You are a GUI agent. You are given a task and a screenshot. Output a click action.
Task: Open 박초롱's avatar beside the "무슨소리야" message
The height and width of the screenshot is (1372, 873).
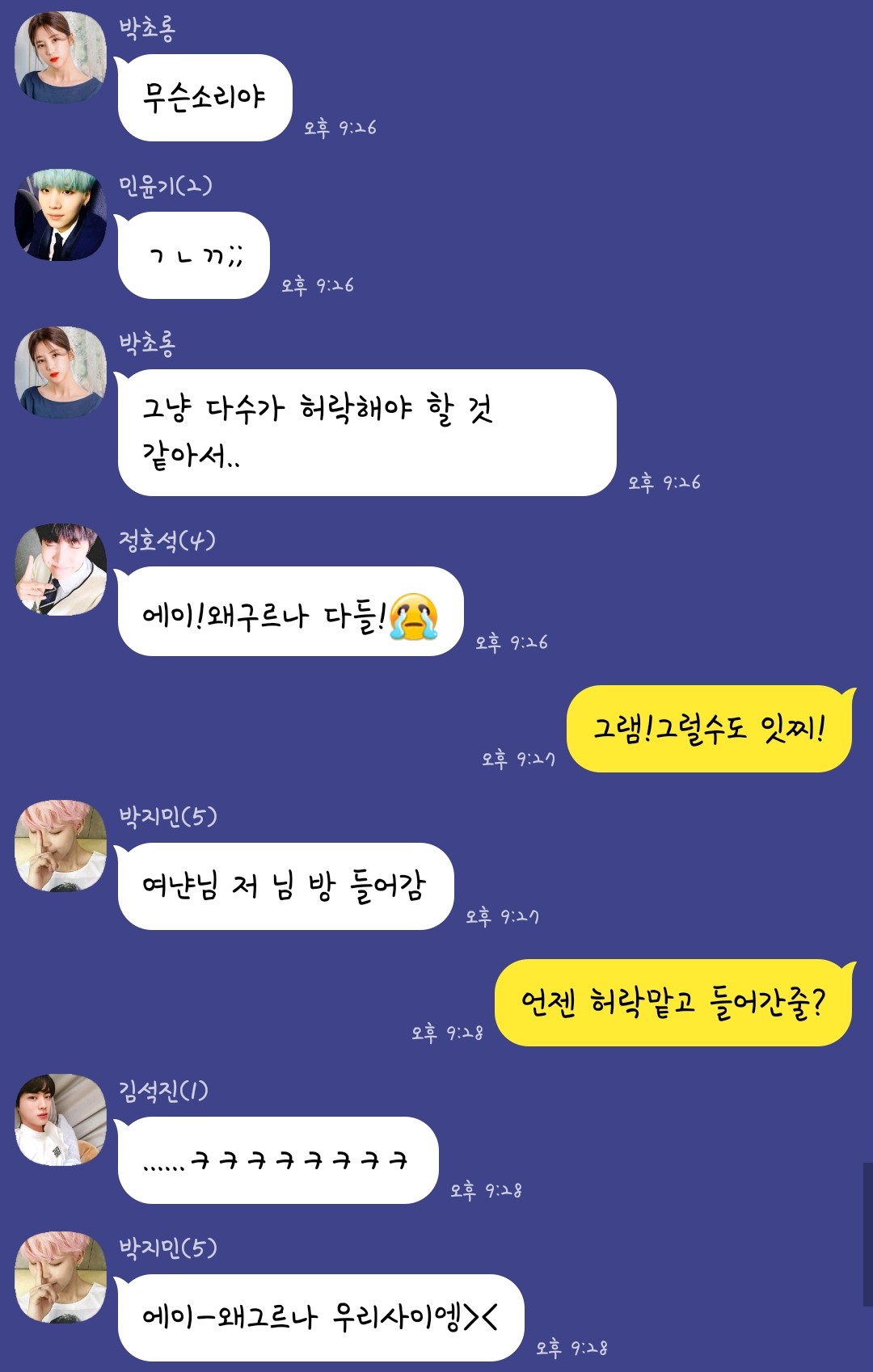(x=61, y=57)
